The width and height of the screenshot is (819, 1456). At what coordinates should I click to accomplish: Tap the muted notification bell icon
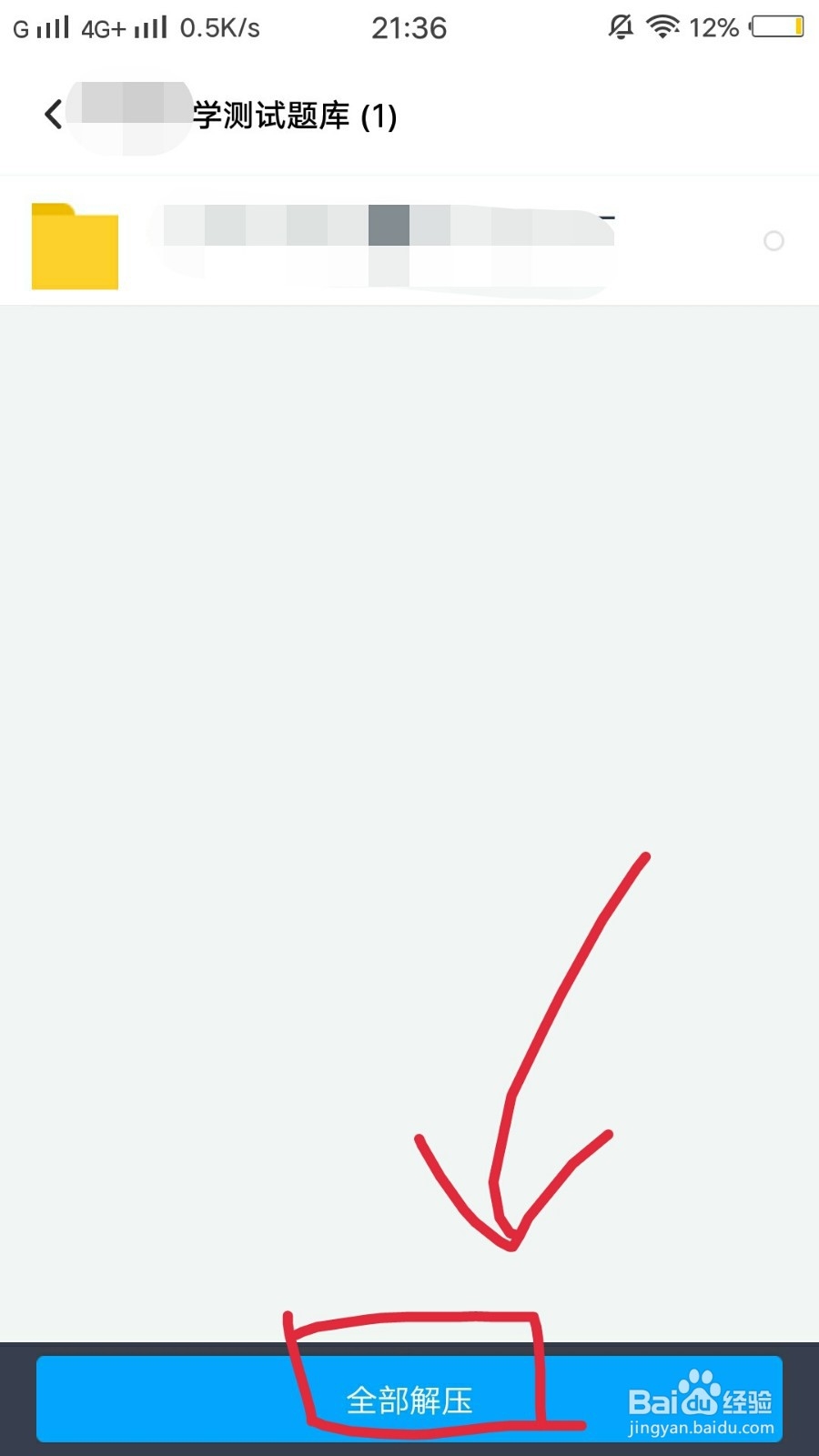click(x=621, y=27)
